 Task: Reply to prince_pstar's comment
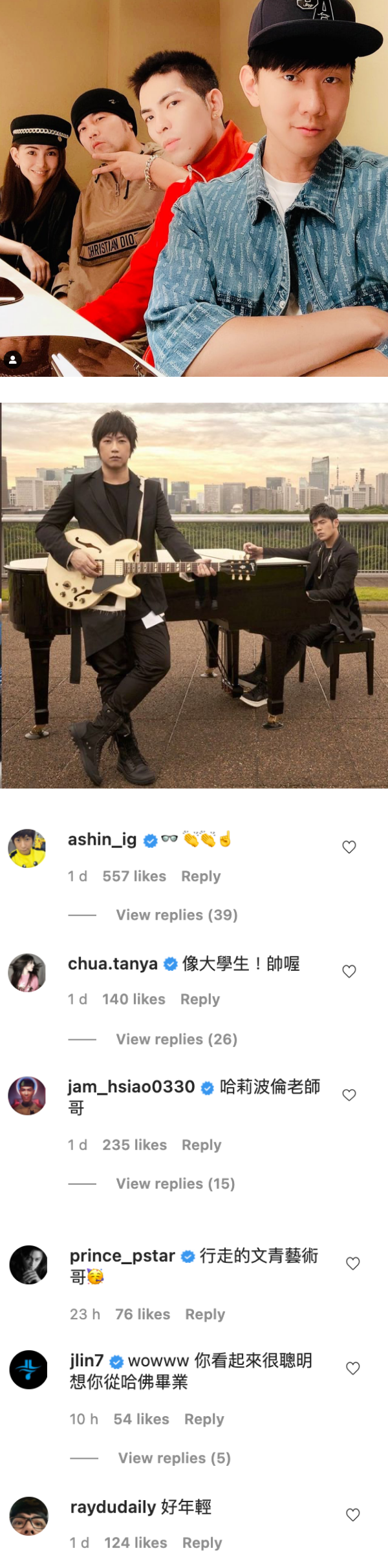(x=205, y=1314)
